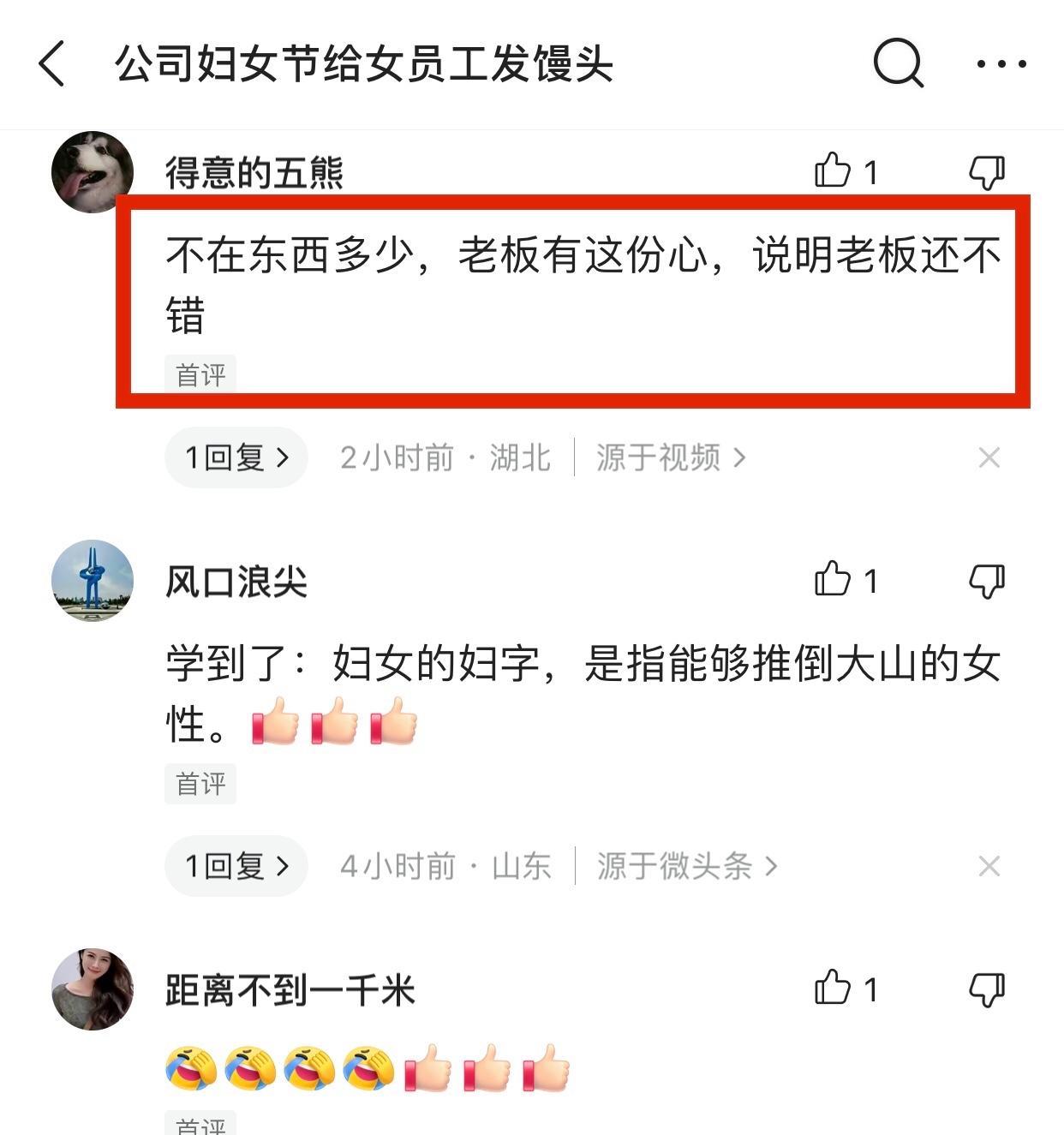This screenshot has height=1135, width=1064.
Task: Like the comment by 得意的五熊
Action: (x=833, y=171)
